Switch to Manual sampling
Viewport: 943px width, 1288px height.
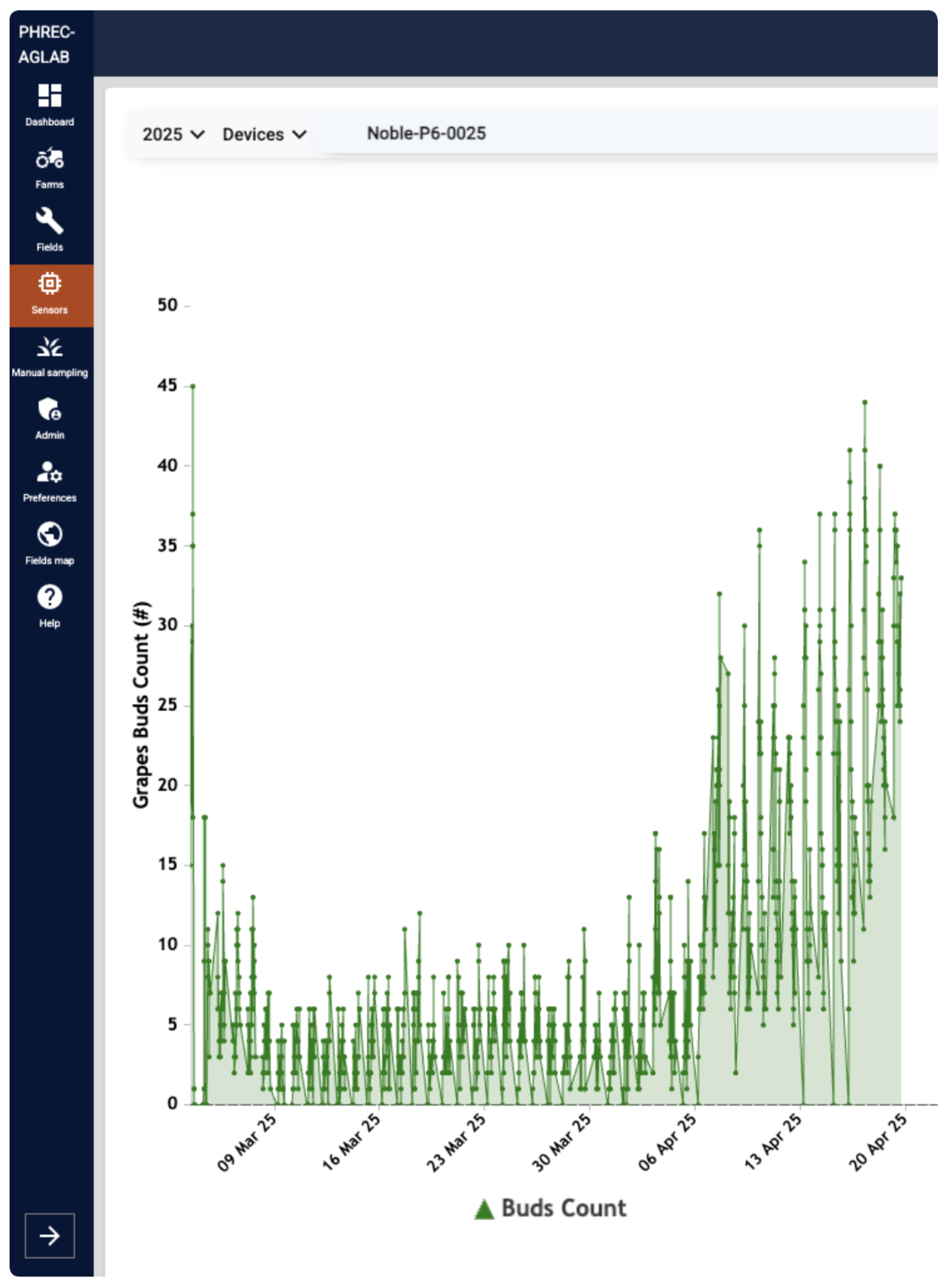click(50, 356)
